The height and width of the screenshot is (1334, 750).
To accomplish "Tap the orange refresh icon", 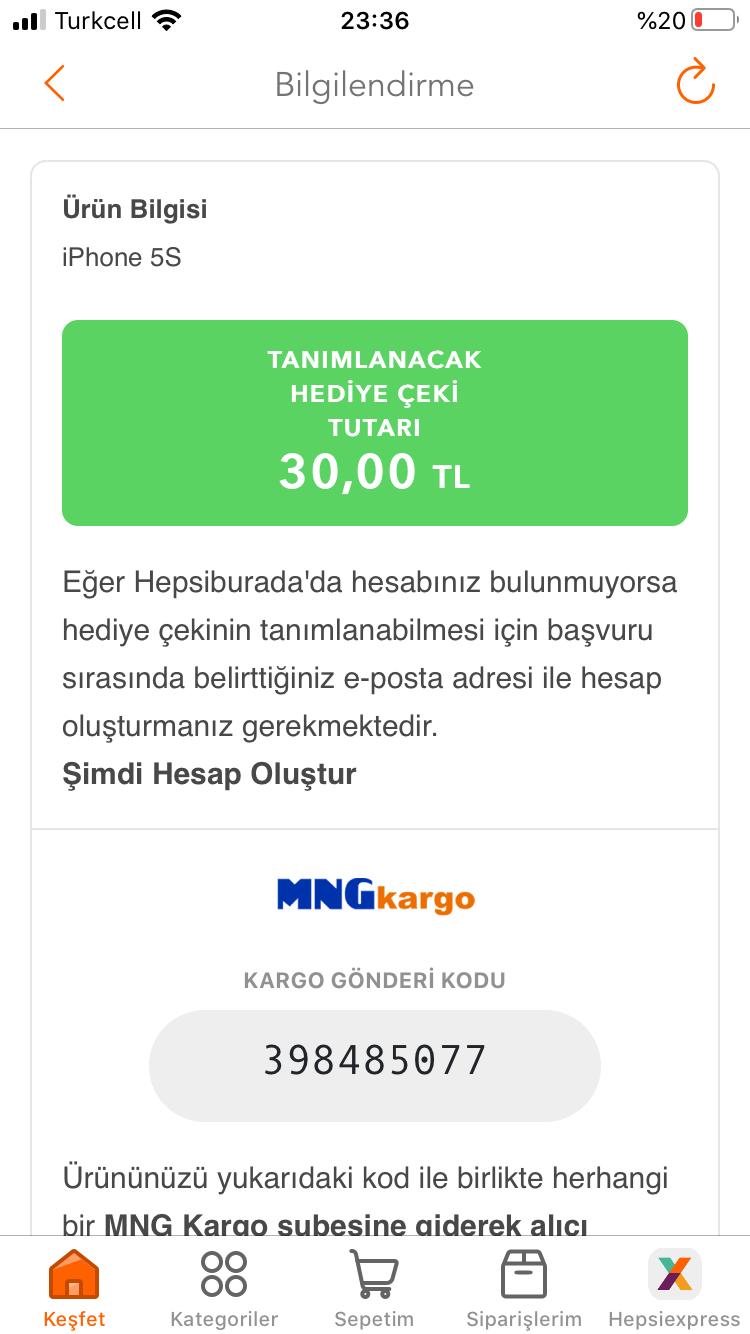I will coord(696,84).
